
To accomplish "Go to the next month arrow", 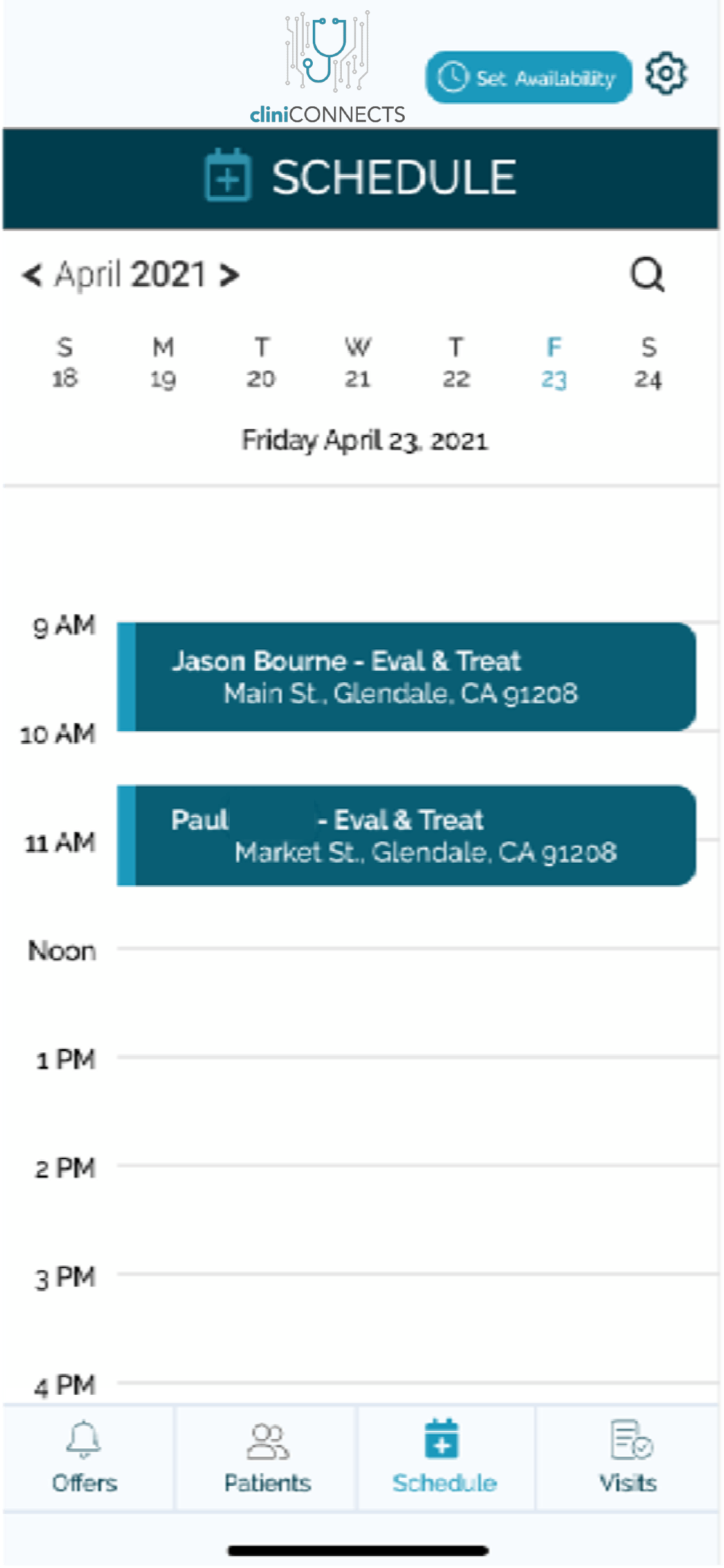I will pos(229,275).
